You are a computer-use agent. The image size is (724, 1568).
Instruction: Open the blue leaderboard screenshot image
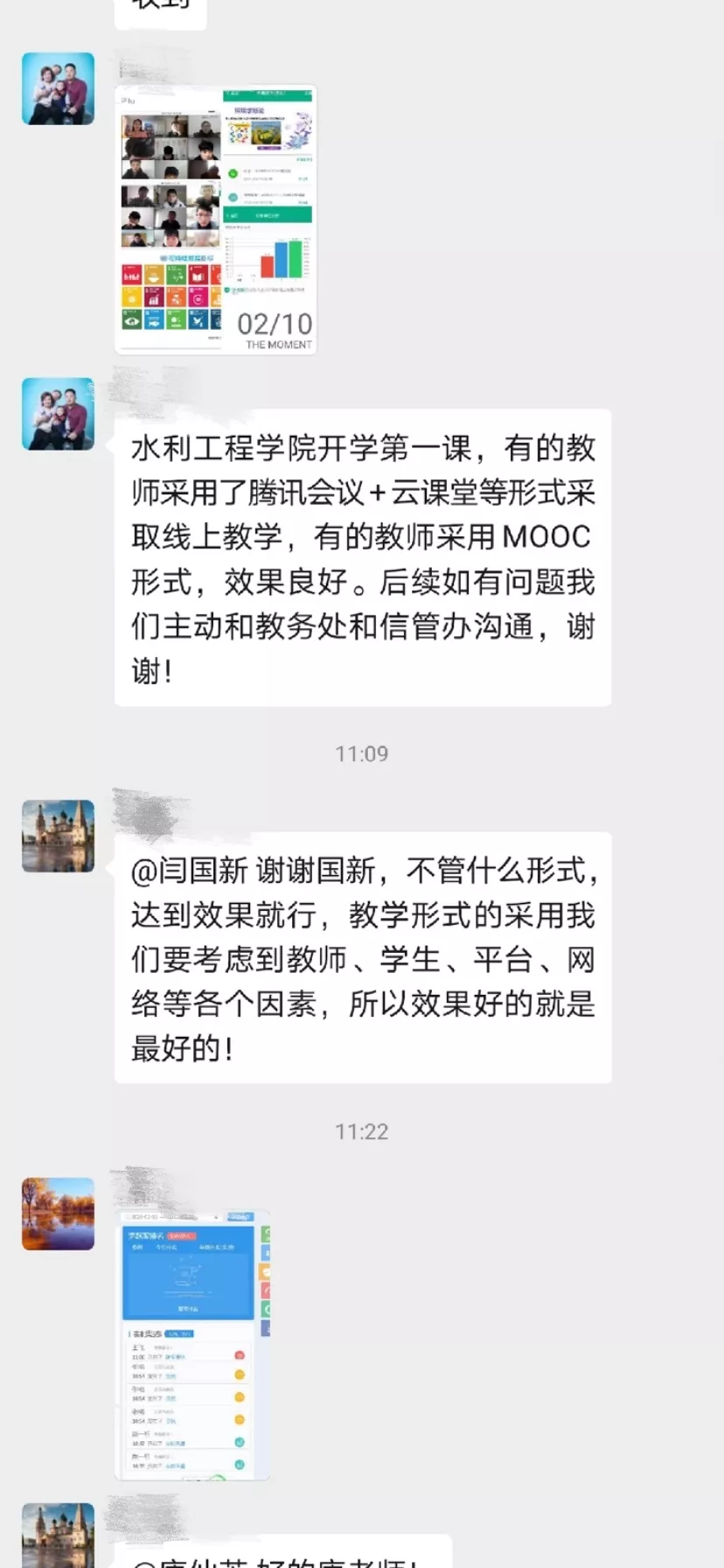pos(192,1346)
